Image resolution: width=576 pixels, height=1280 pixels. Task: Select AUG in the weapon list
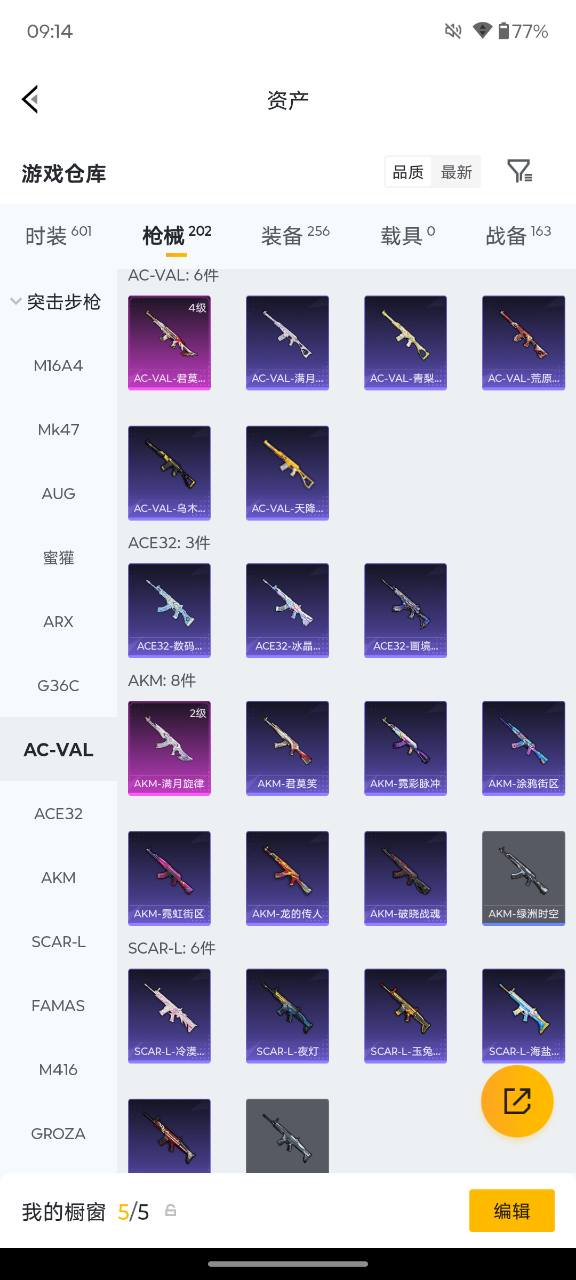tap(58, 493)
